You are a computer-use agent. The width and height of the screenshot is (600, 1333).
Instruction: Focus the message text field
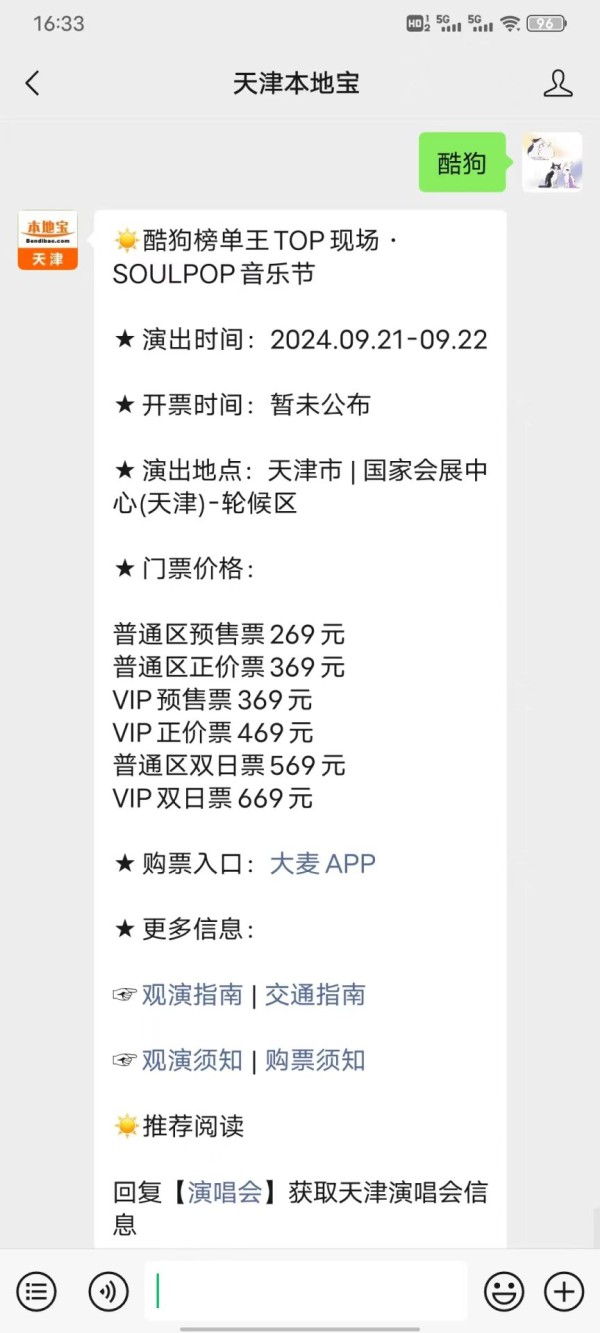306,1291
